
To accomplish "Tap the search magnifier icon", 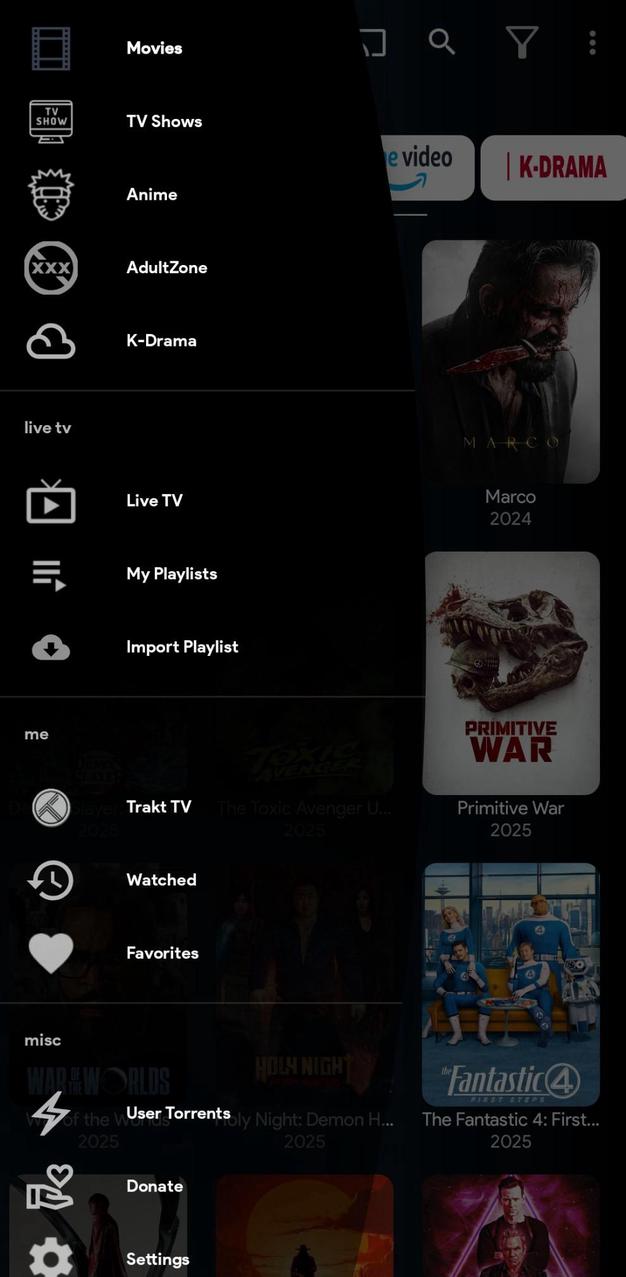I will (x=441, y=42).
